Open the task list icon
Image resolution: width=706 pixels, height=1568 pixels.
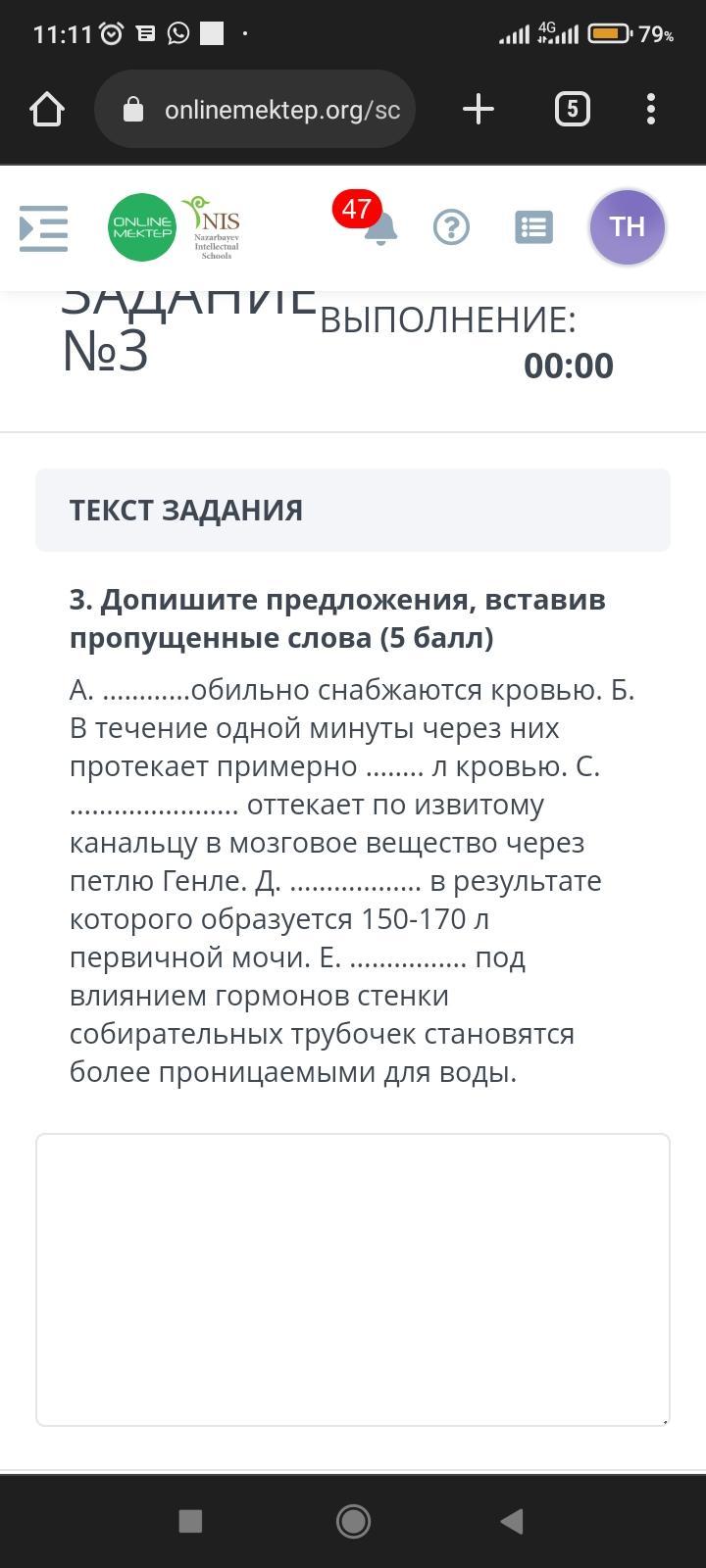(x=534, y=227)
